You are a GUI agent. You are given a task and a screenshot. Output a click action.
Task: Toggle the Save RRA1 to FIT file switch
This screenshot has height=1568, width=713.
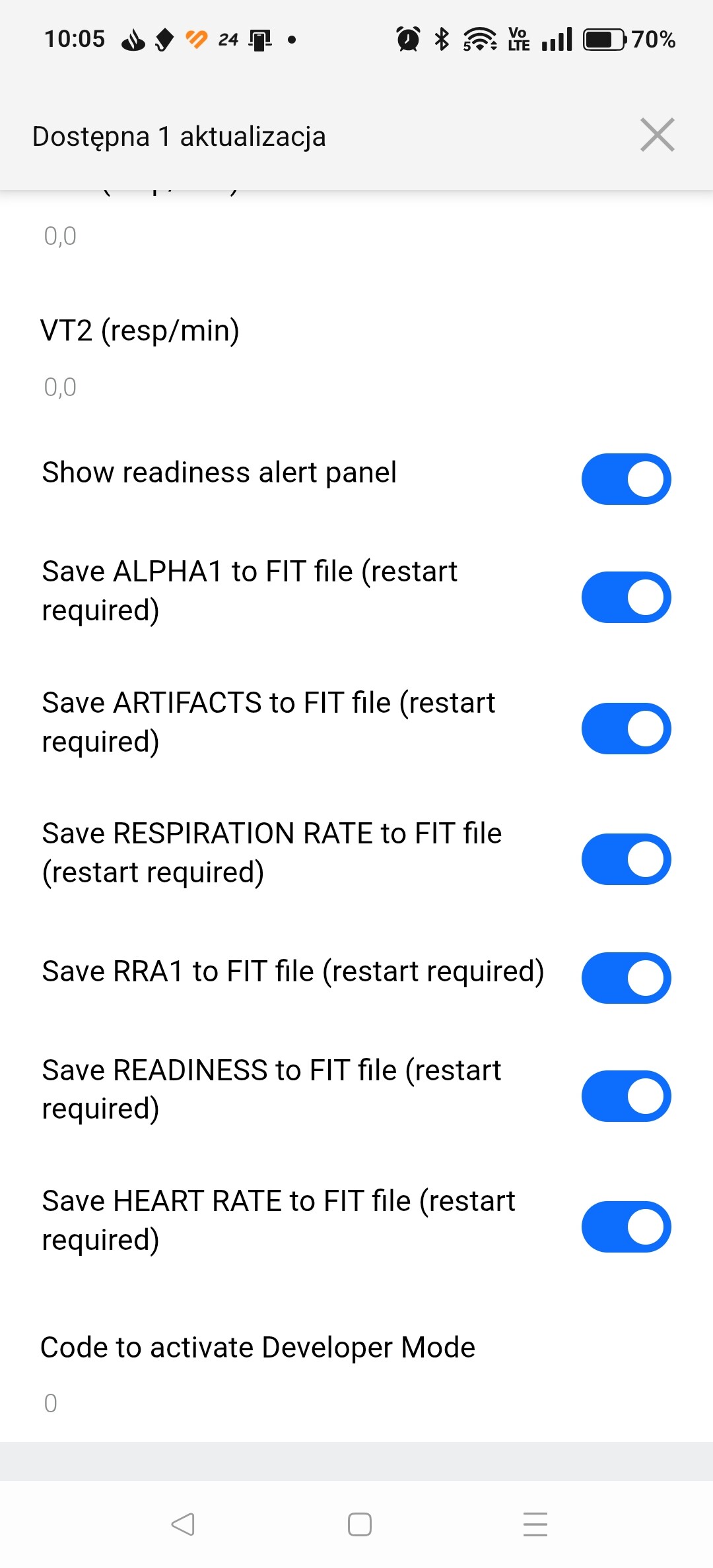click(x=626, y=978)
